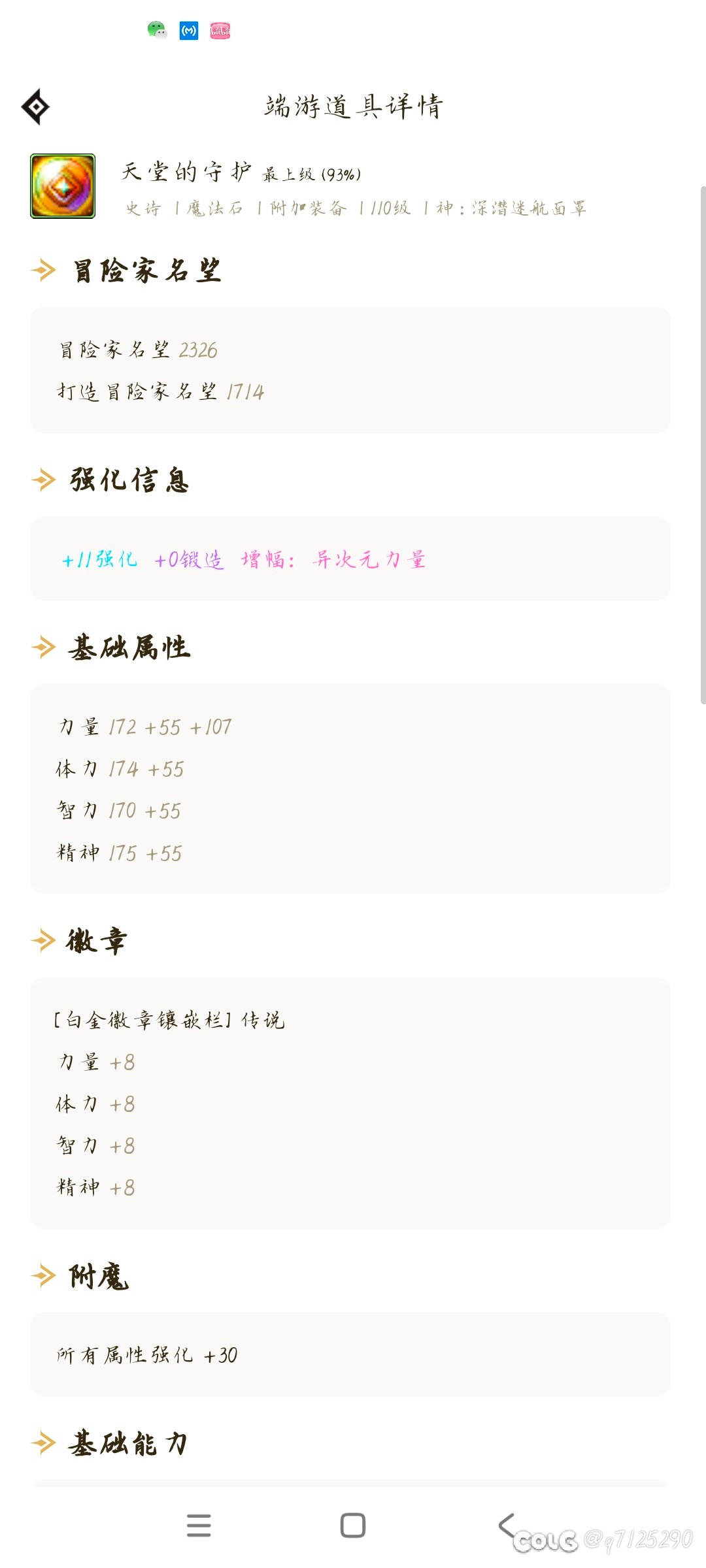Tap the system back arrow
Viewport: 706px width, 1568px height.
(507, 1525)
